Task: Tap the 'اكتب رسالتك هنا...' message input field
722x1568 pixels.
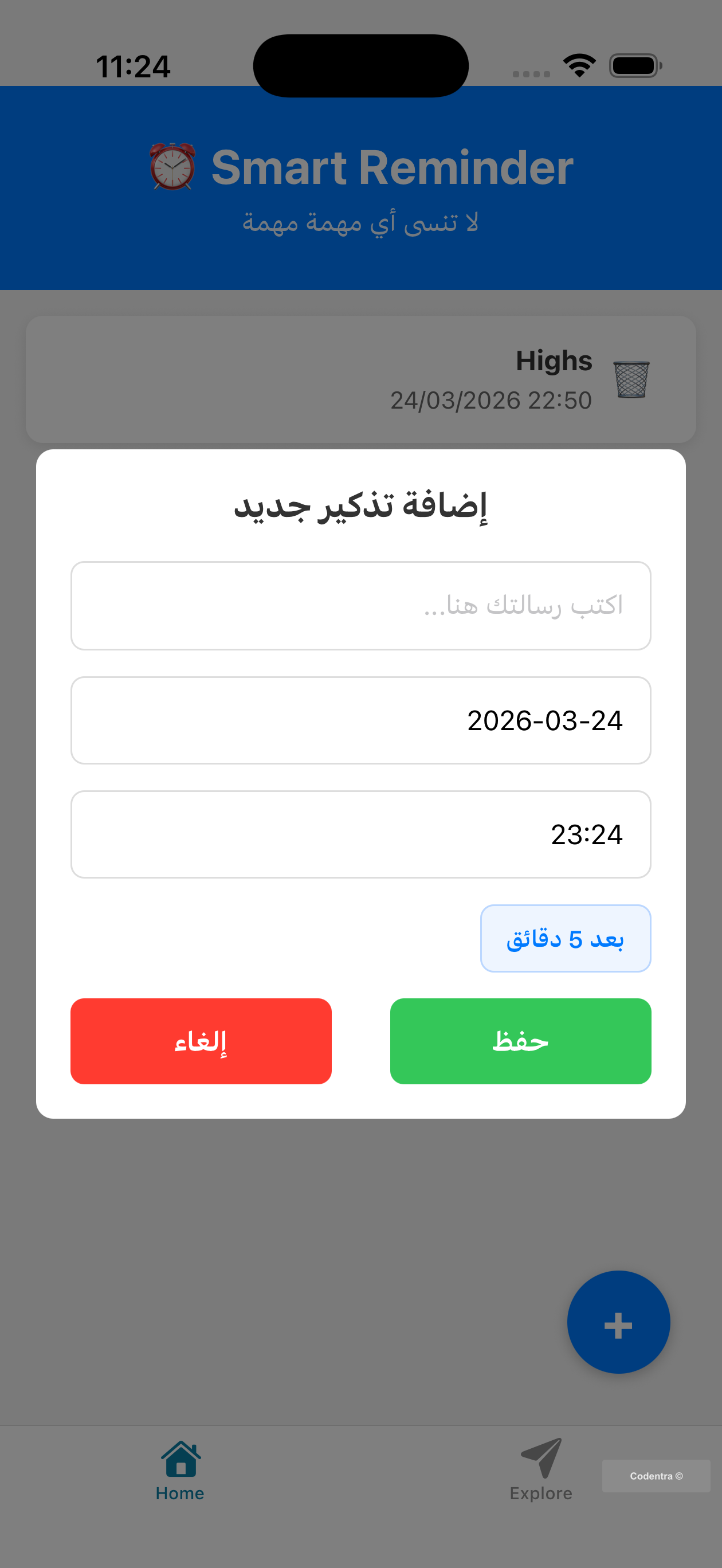Action: [x=361, y=605]
